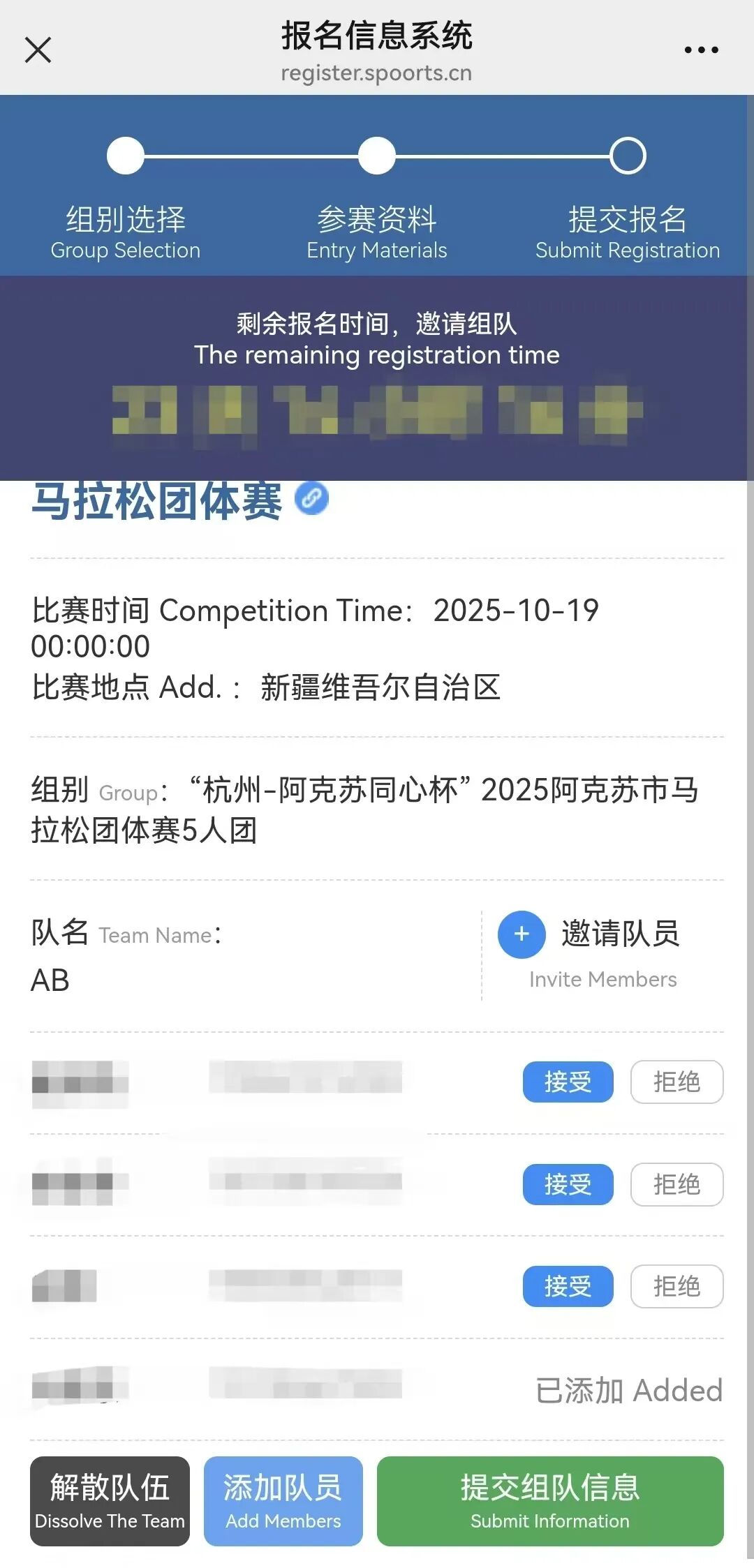The height and width of the screenshot is (1568, 754).
Task: Select the Entry Materials step circle
Action: (376, 156)
